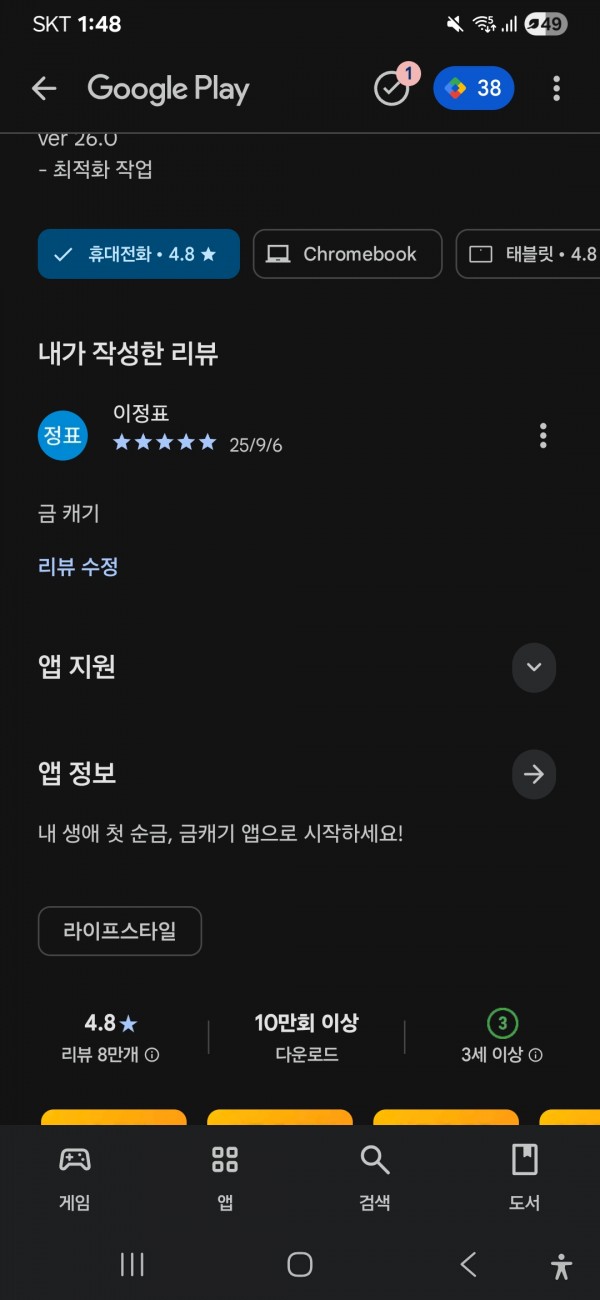
Task: Switch to the 도서 tab
Action: [525, 1177]
